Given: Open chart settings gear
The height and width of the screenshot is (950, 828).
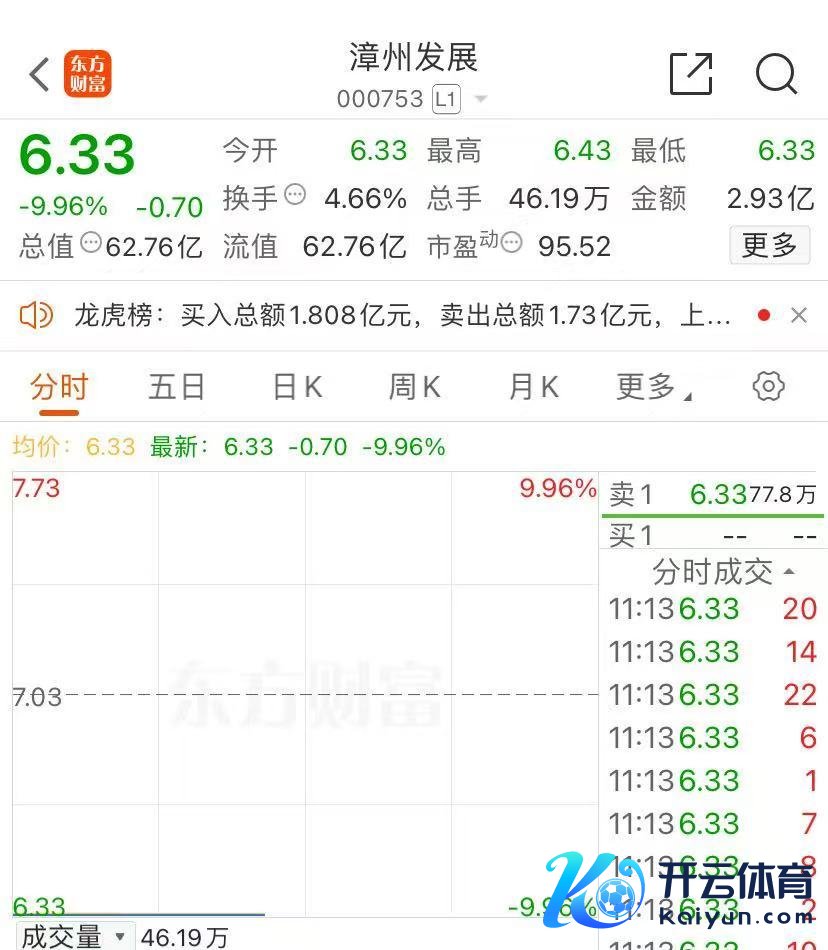Looking at the screenshot, I should pyautogui.click(x=768, y=386).
